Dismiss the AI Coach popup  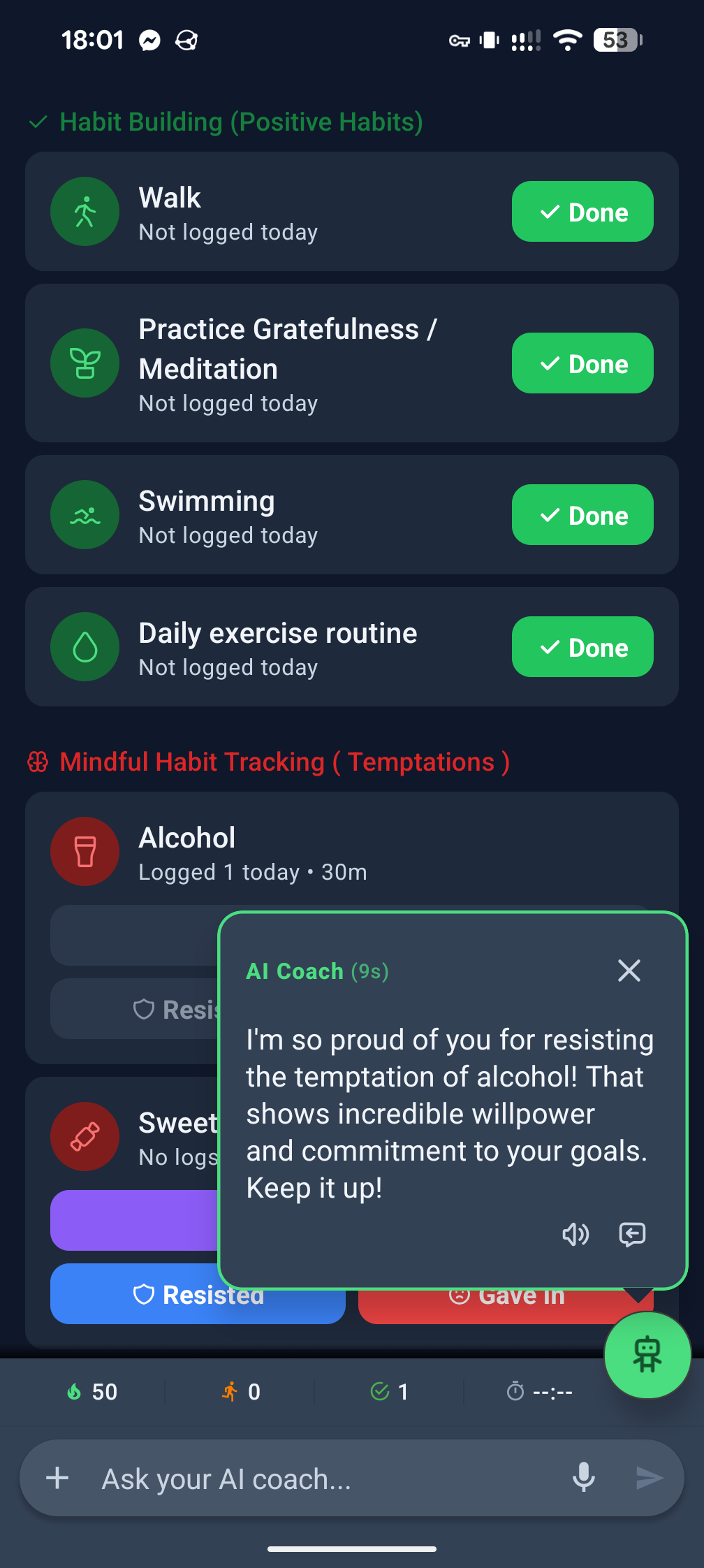[x=628, y=971]
